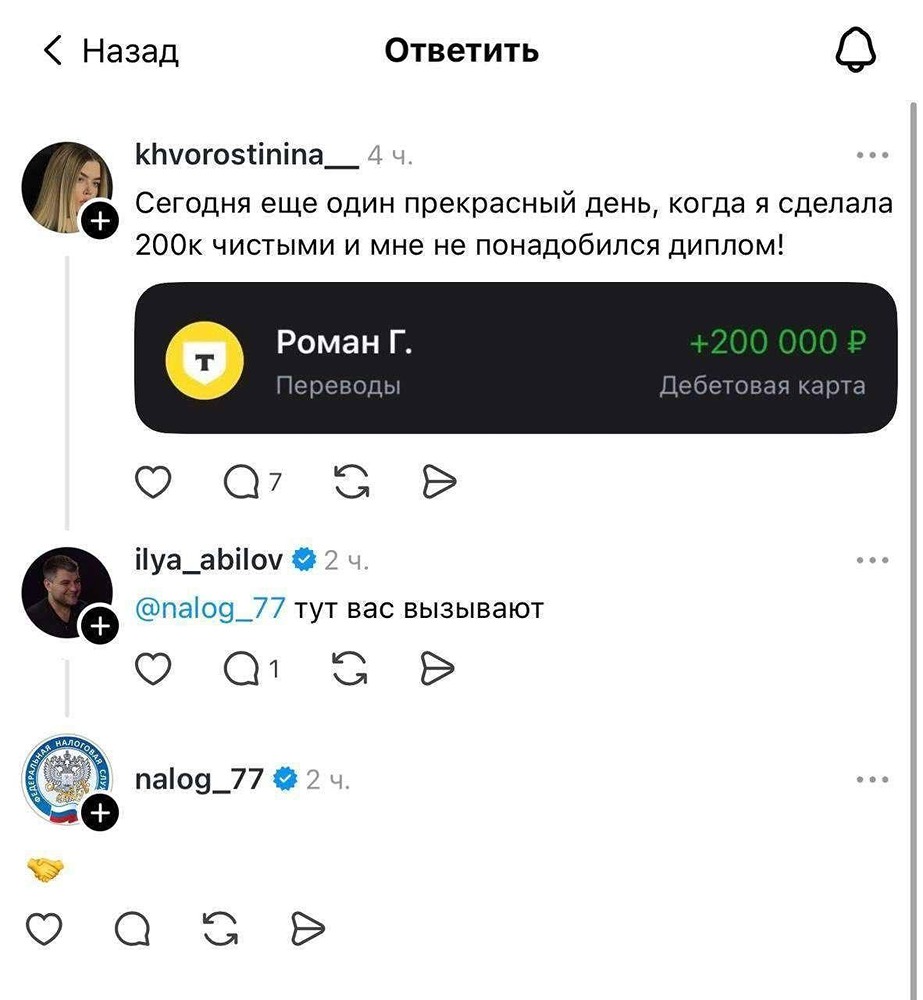Share ilya_abilov's comment via the send icon
This screenshot has height=1000, width=923.
(437, 668)
